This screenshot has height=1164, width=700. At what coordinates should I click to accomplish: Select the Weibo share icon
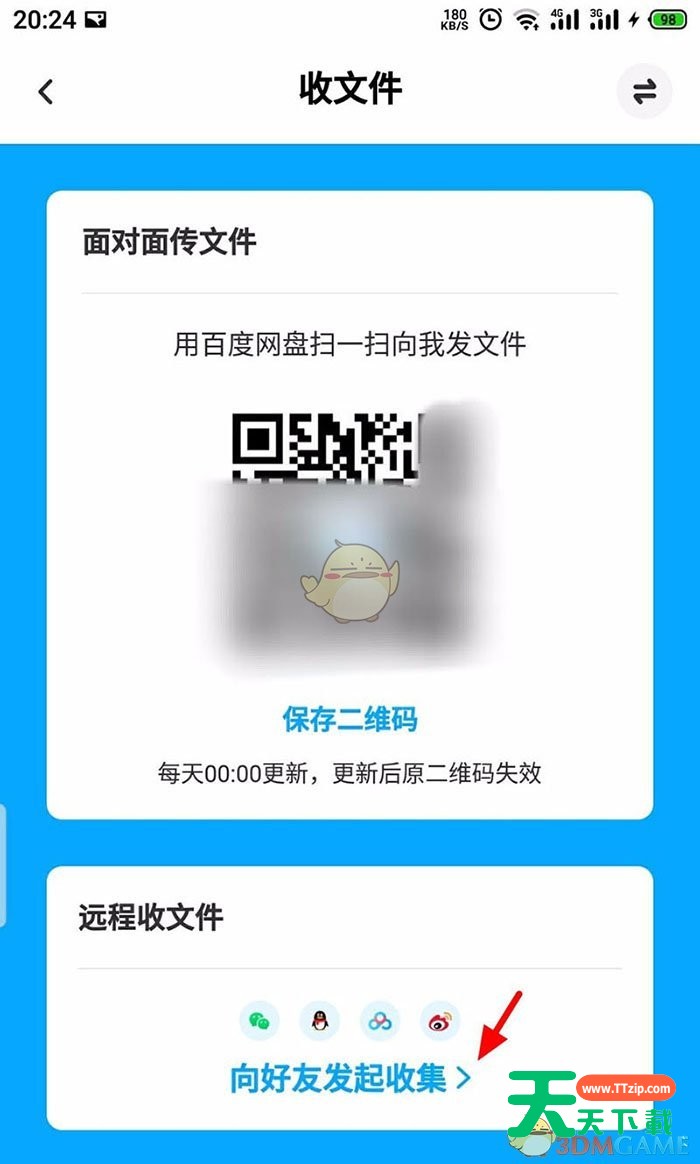click(440, 1021)
